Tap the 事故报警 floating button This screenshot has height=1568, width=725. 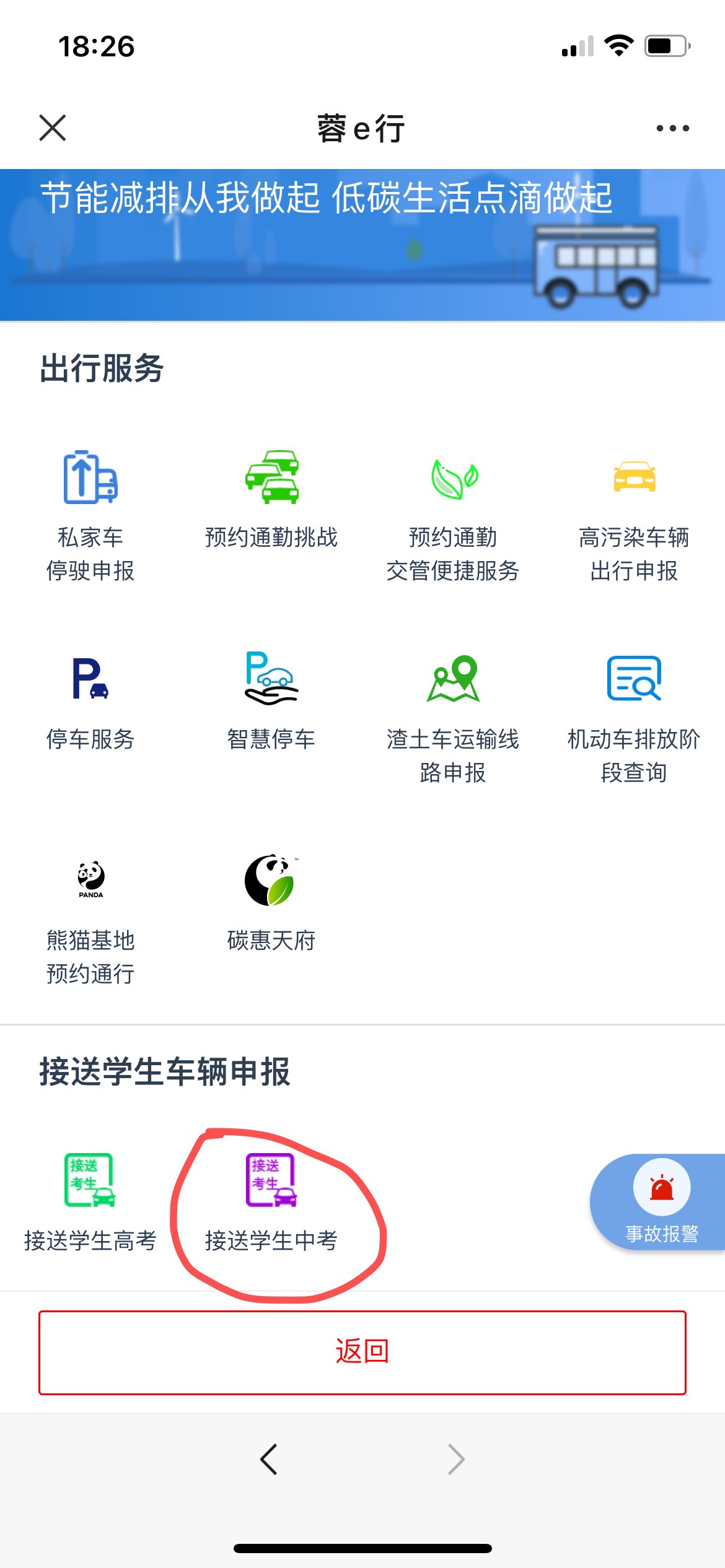point(661,1203)
